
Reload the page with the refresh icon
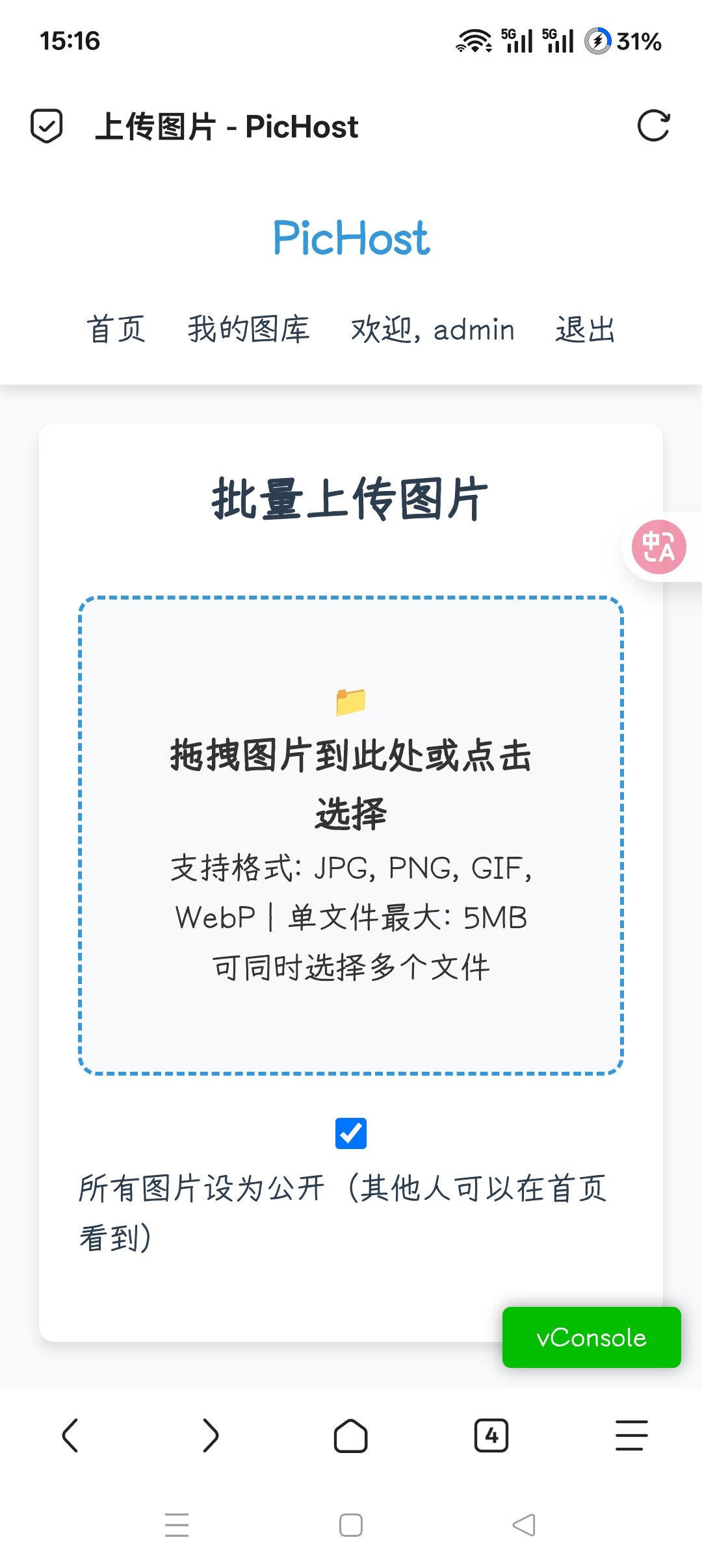653,126
